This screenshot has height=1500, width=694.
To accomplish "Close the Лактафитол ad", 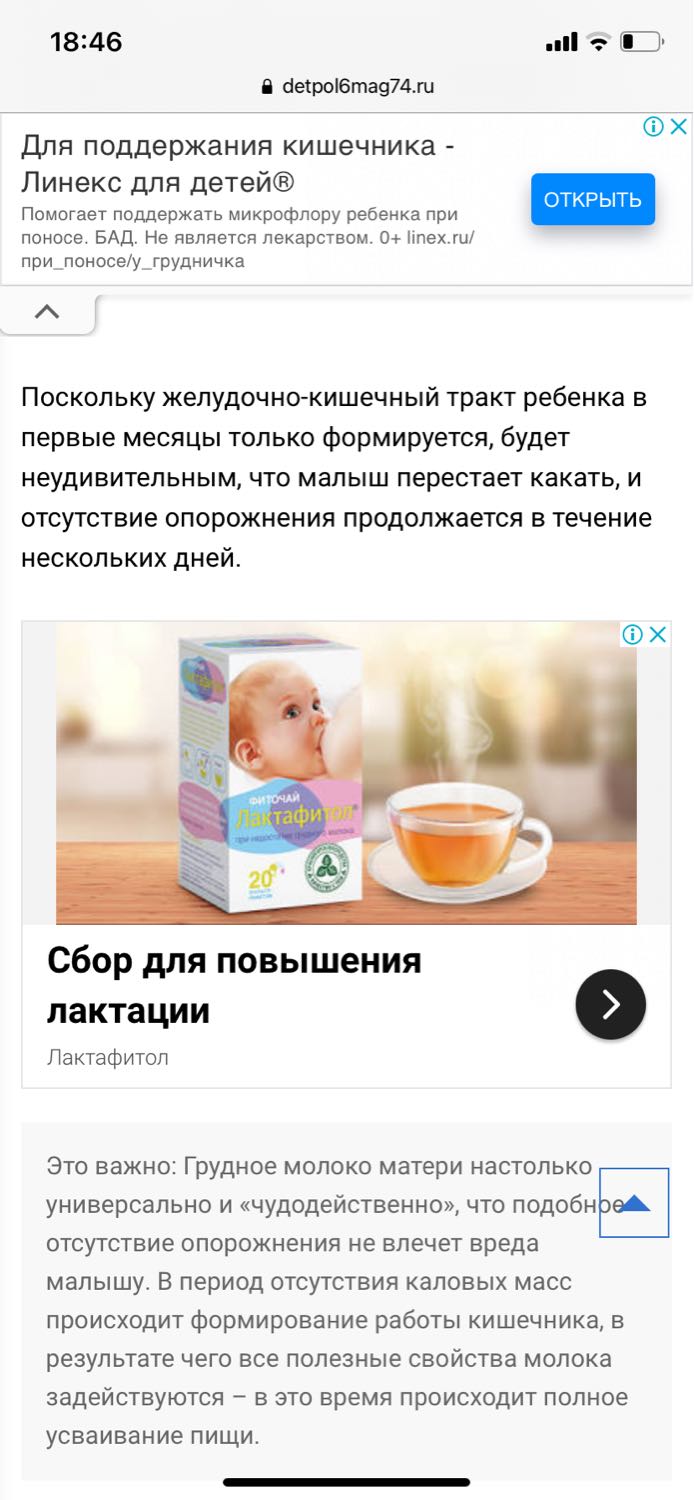I will point(658,635).
